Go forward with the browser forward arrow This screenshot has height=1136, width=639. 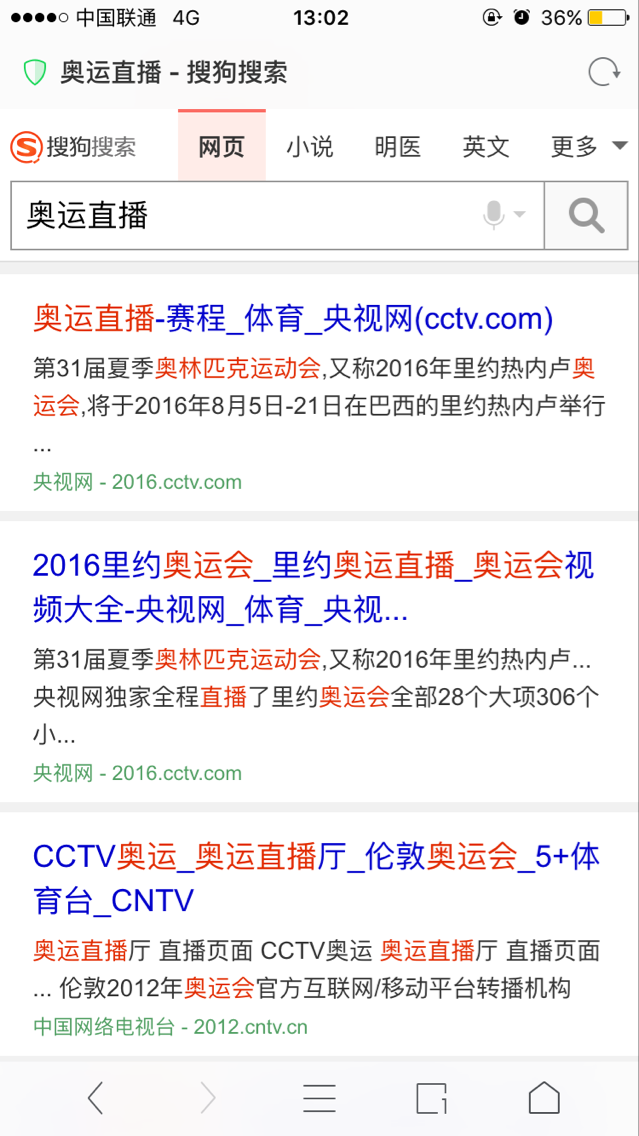(207, 1098)
